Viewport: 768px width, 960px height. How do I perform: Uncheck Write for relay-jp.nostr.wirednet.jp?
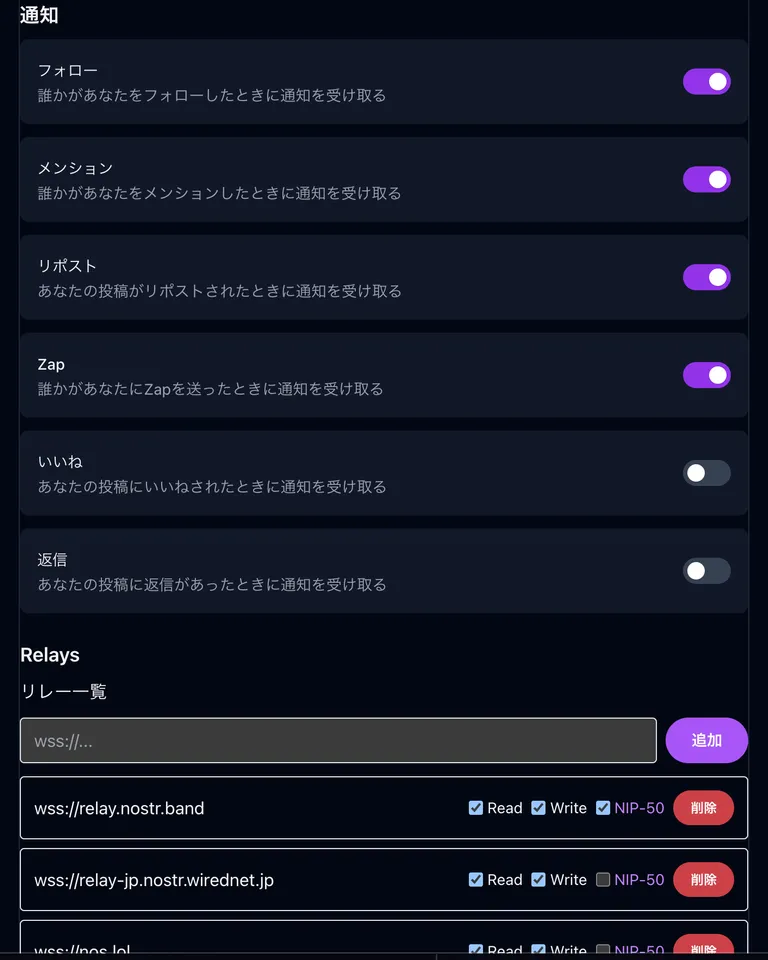pyautogui.click(x=539, y=880)
